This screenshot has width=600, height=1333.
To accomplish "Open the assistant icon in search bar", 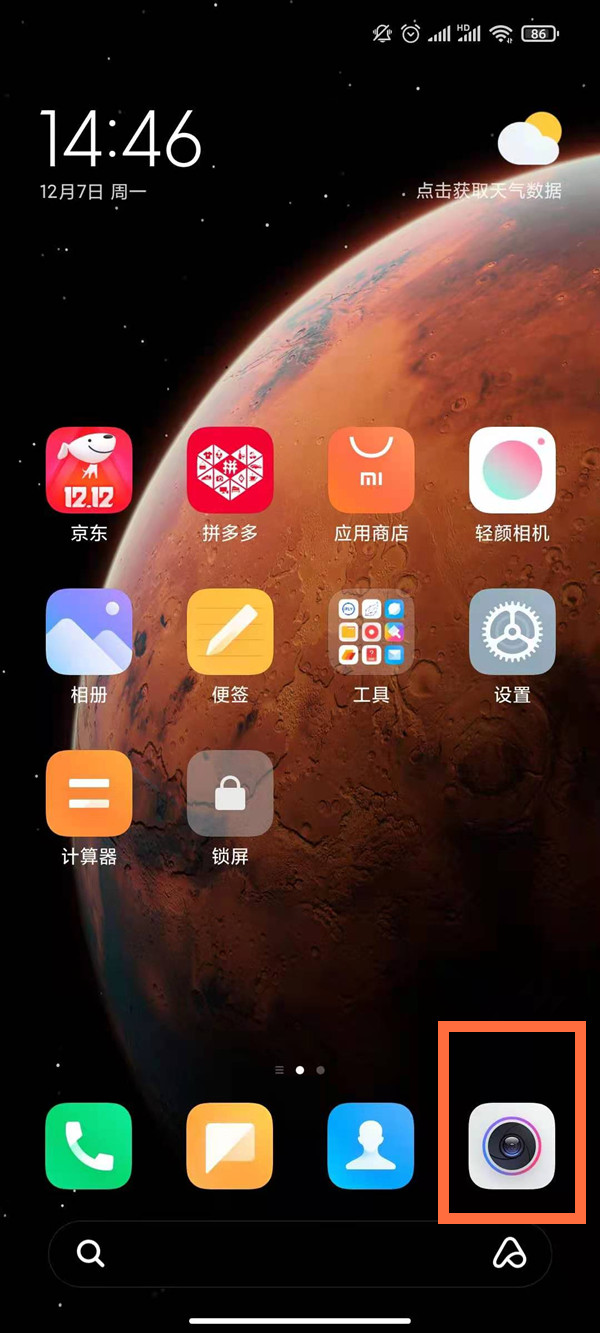I will pyautogui.click(x=510, y=1253).
